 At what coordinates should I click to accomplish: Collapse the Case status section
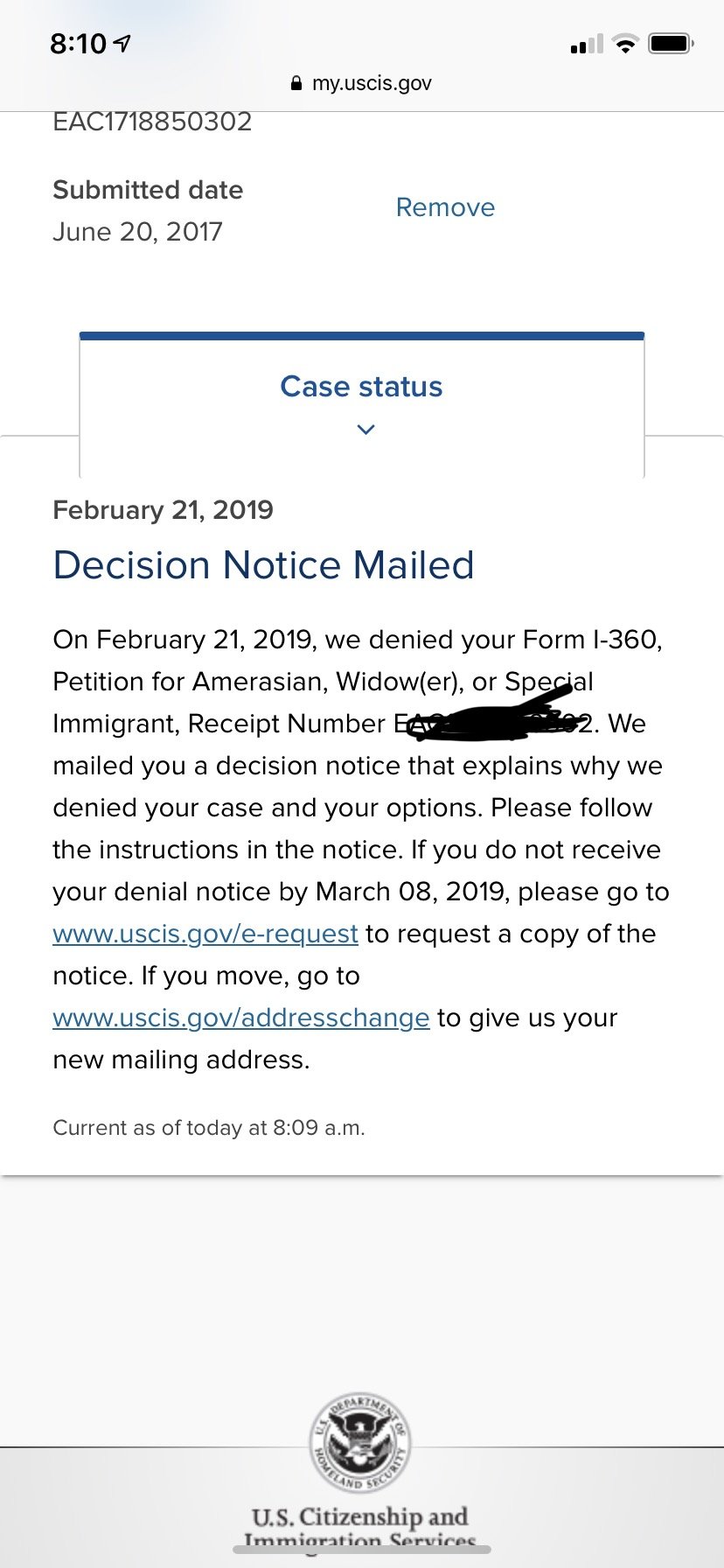[362, 404]
